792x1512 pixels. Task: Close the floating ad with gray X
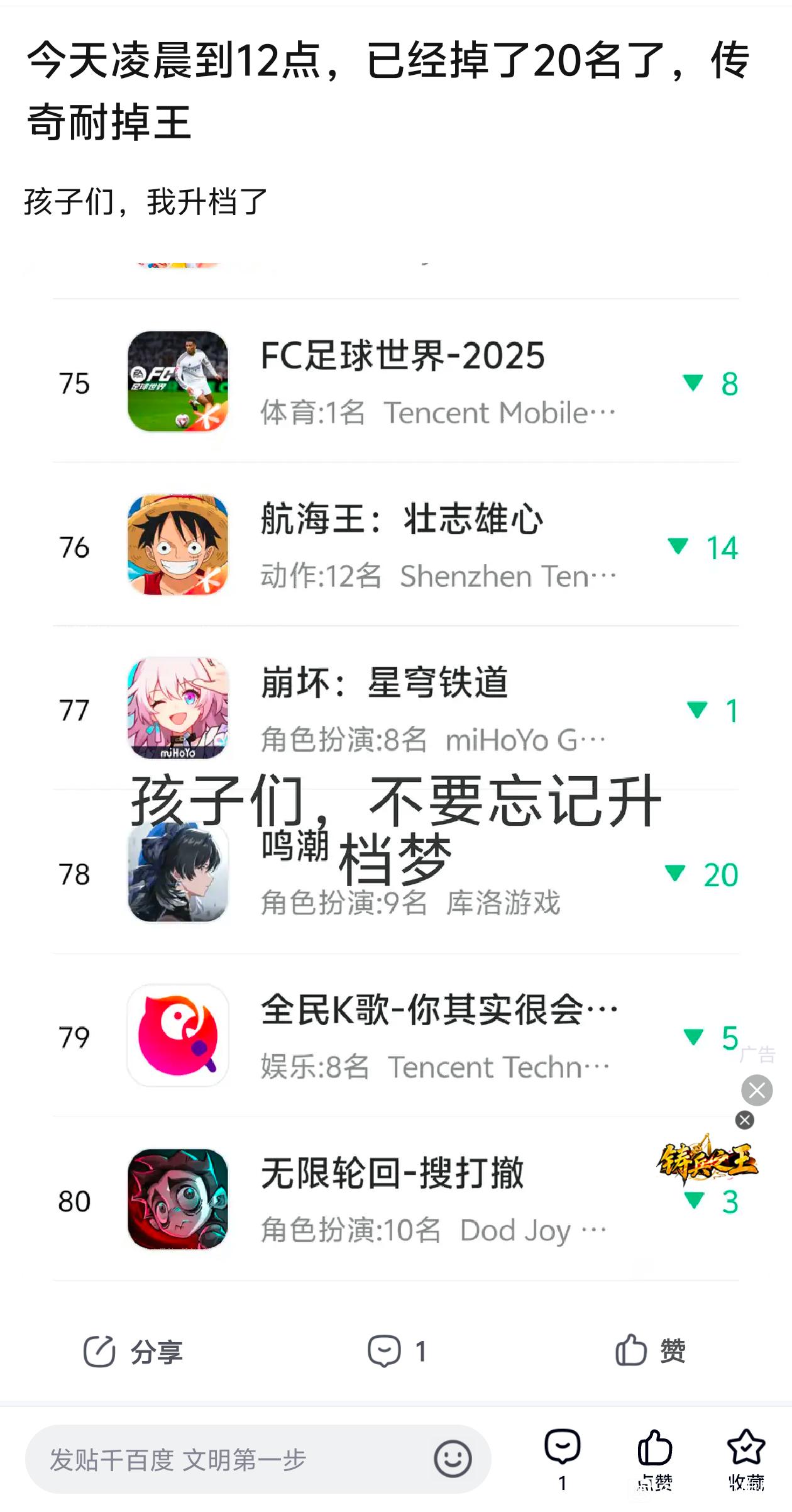tap(757, 1091)
